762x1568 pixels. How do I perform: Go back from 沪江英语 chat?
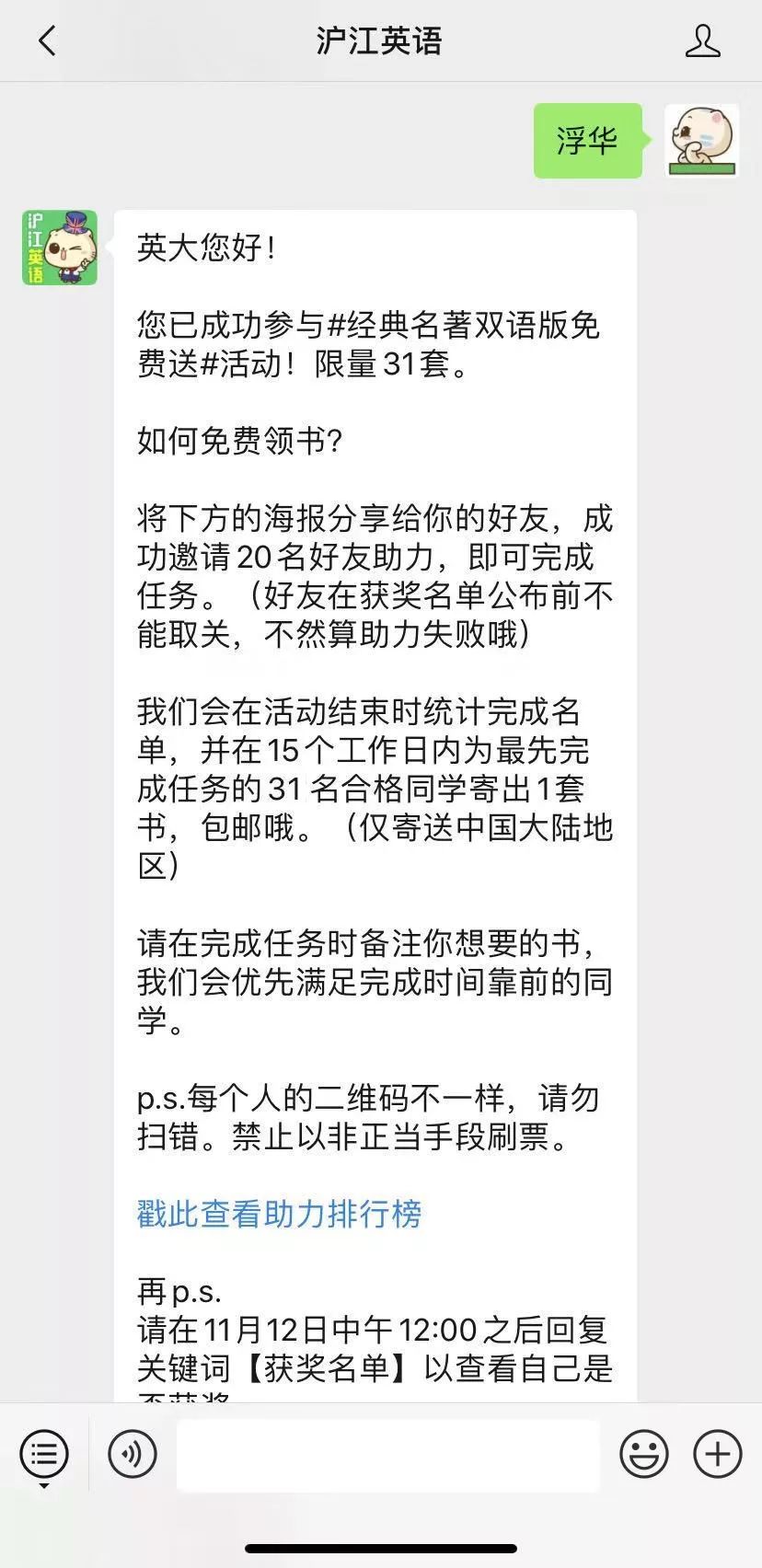pos(48,41)
